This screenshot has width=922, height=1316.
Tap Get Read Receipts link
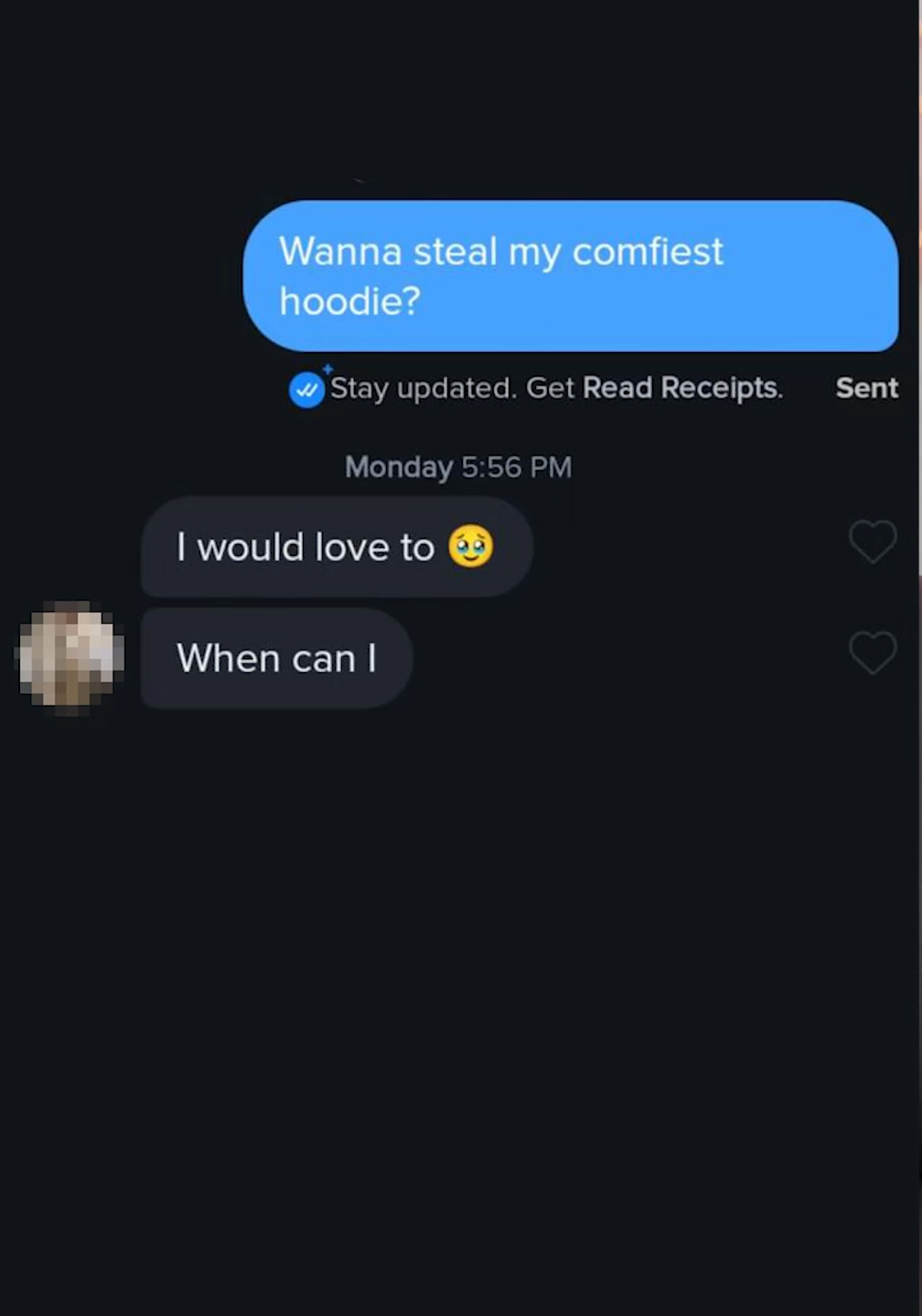coord(681,388)
